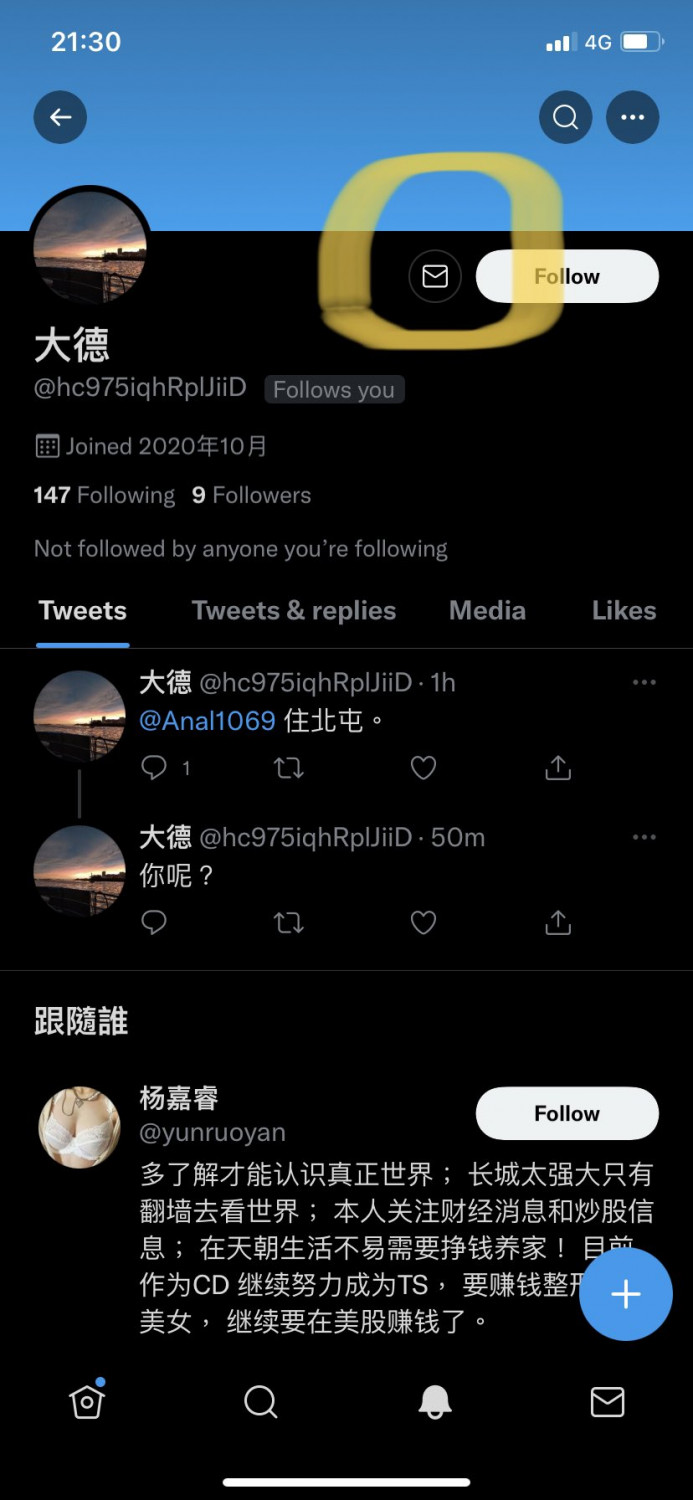Retweet the 你呢？ tweet
This screenshot has width=693, height=1500.
(x=289, y=922)
